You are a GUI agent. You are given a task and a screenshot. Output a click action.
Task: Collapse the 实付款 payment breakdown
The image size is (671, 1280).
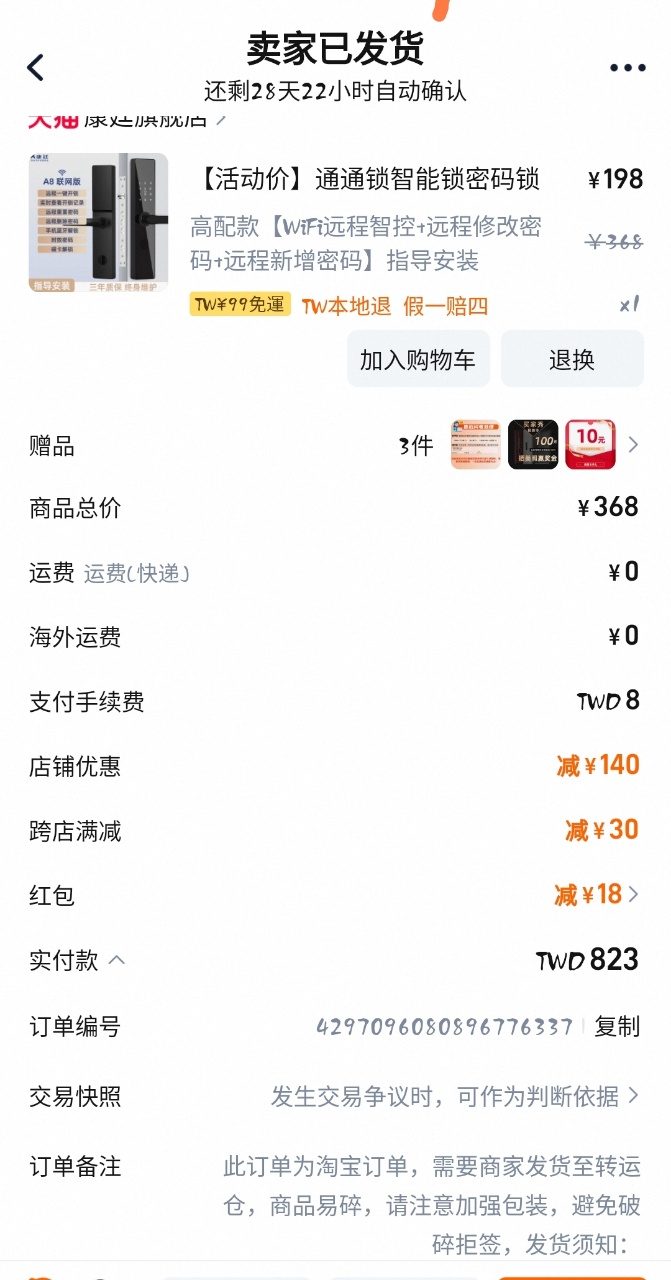pos(116,960)
